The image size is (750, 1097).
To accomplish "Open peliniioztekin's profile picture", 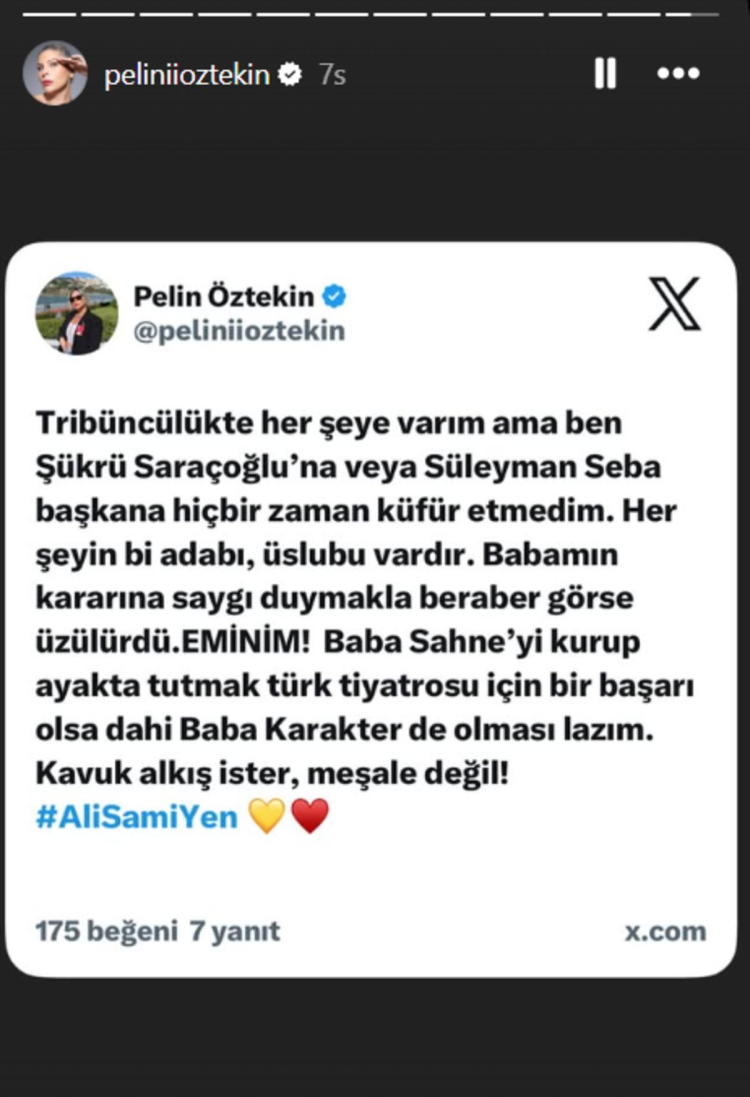I will (x=55, y=73).
